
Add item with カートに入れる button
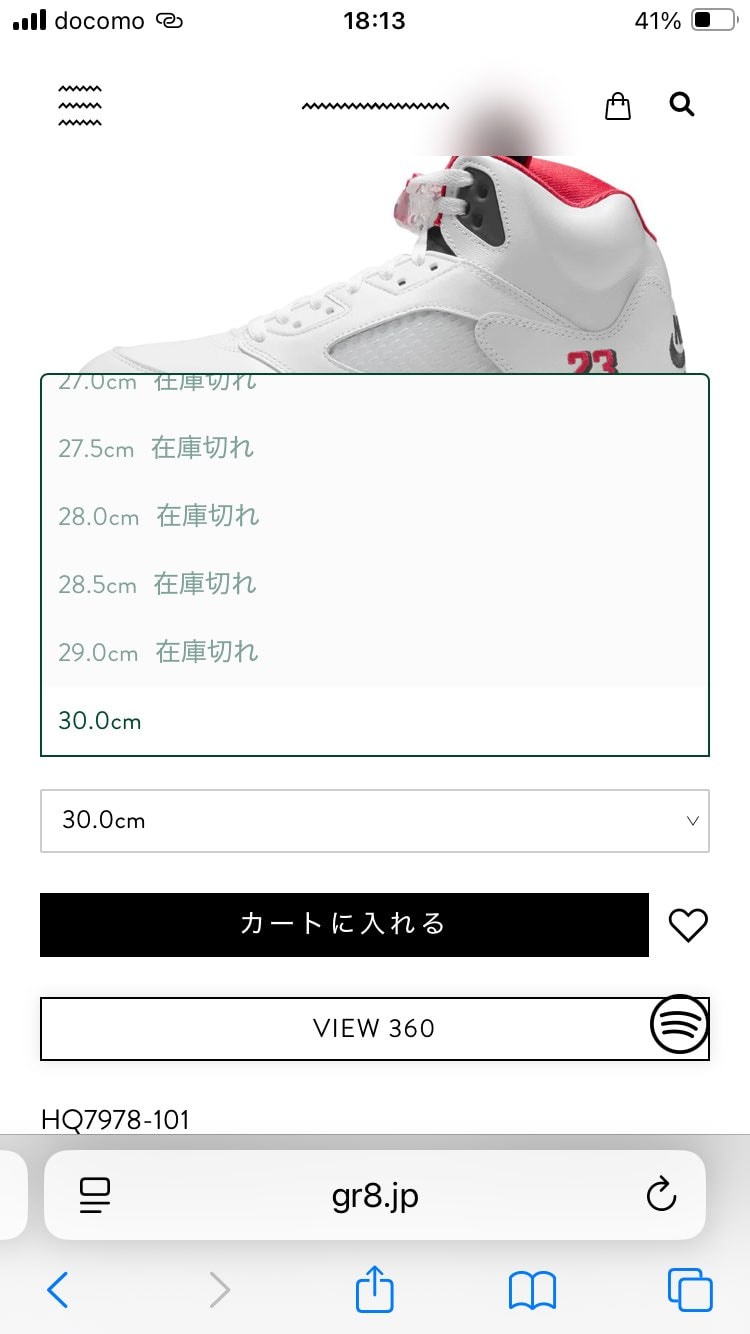point(344,924)
